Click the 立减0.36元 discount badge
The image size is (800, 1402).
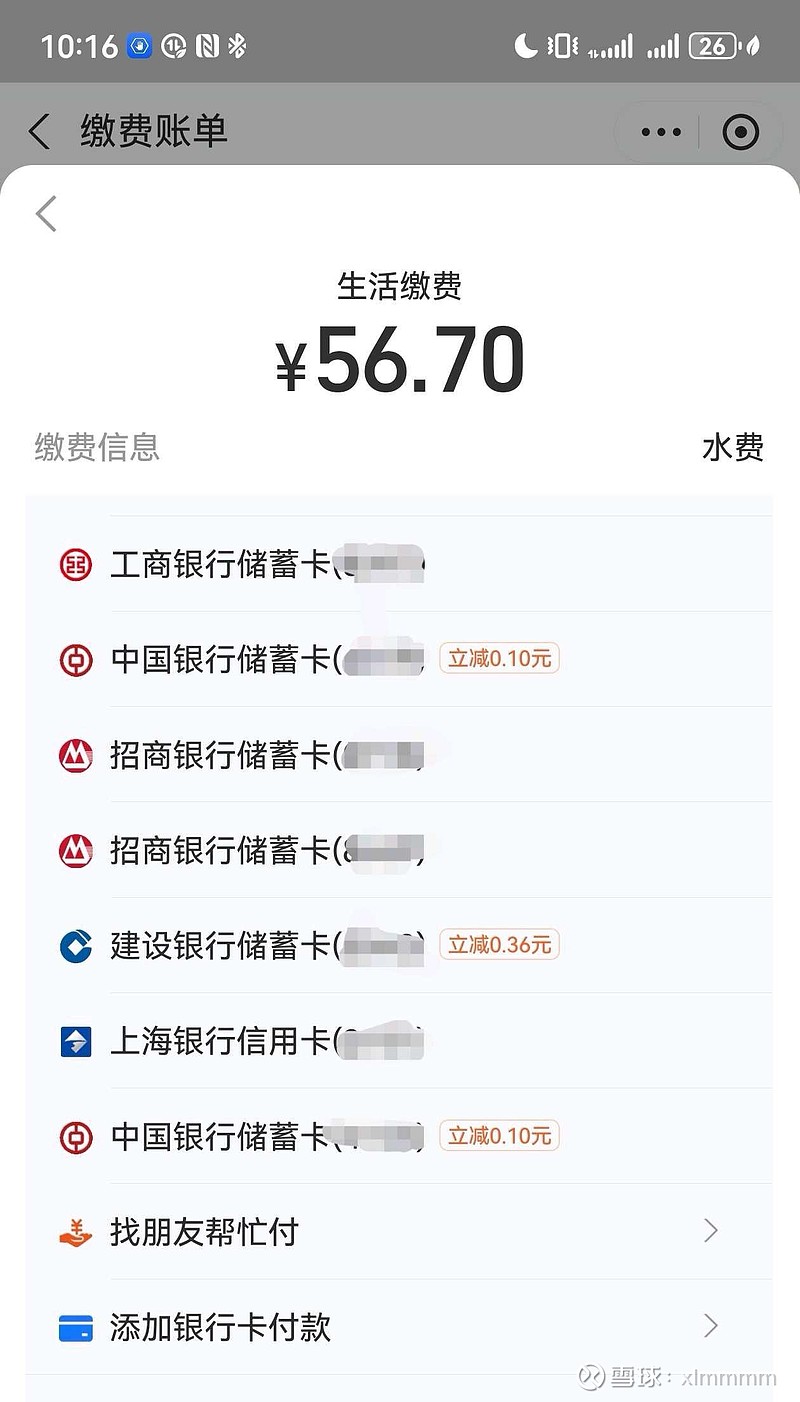(499, 944)
